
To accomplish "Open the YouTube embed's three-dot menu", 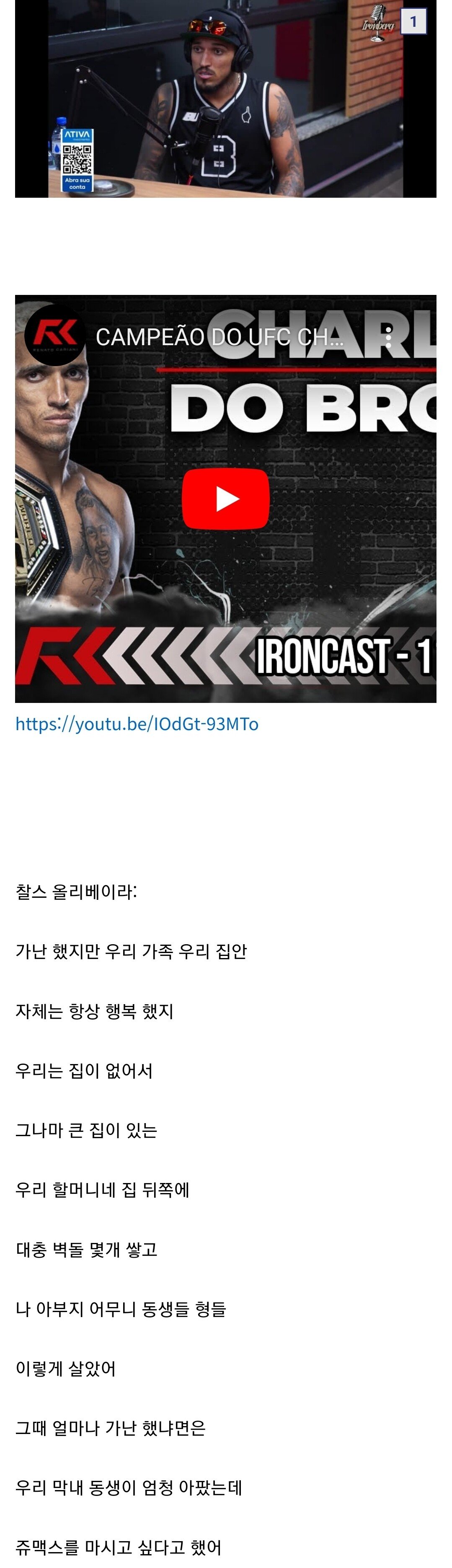I will pyautogui.click(x=388, y=337).
